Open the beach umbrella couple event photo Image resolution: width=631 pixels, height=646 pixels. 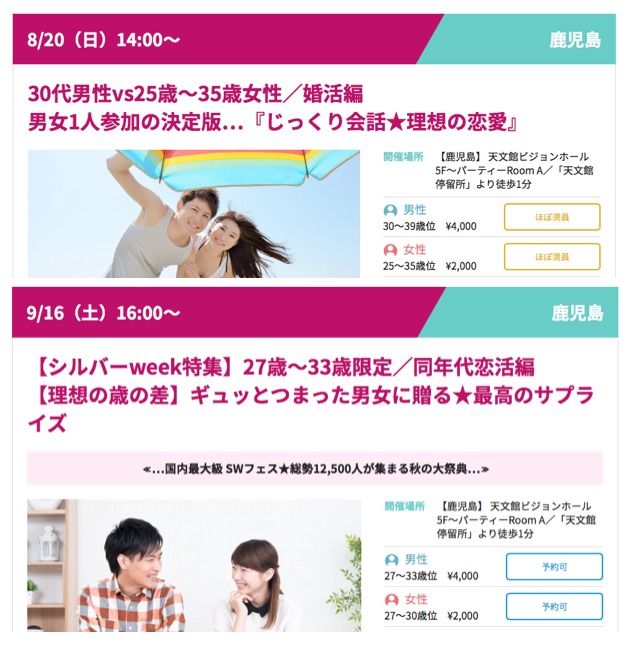194,213
